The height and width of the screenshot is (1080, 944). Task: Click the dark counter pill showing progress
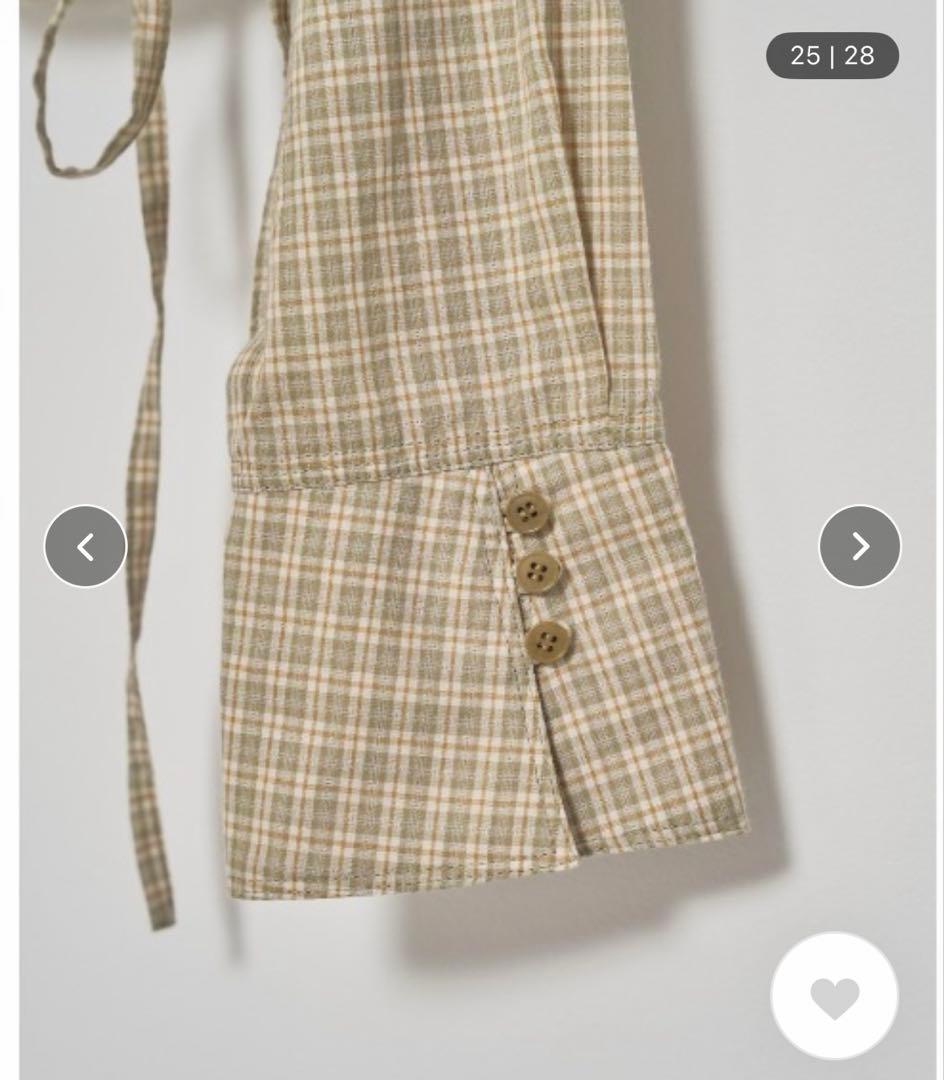tap(832, 56)
